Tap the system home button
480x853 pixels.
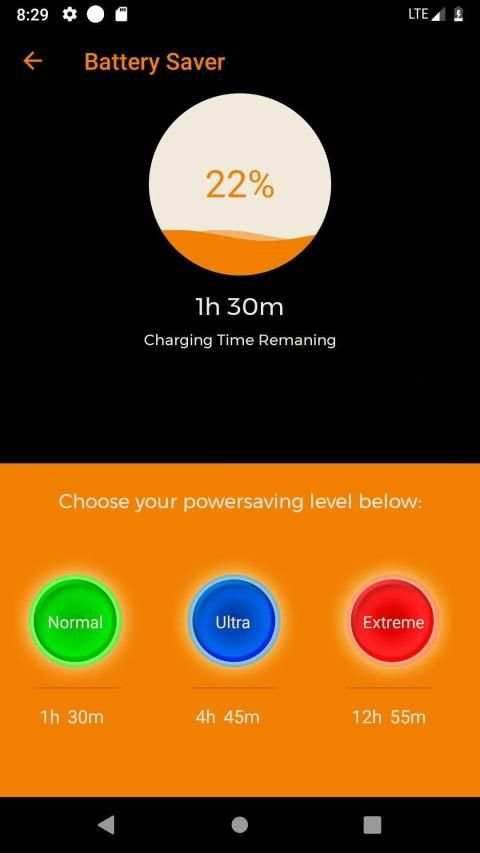click(239, 825)
